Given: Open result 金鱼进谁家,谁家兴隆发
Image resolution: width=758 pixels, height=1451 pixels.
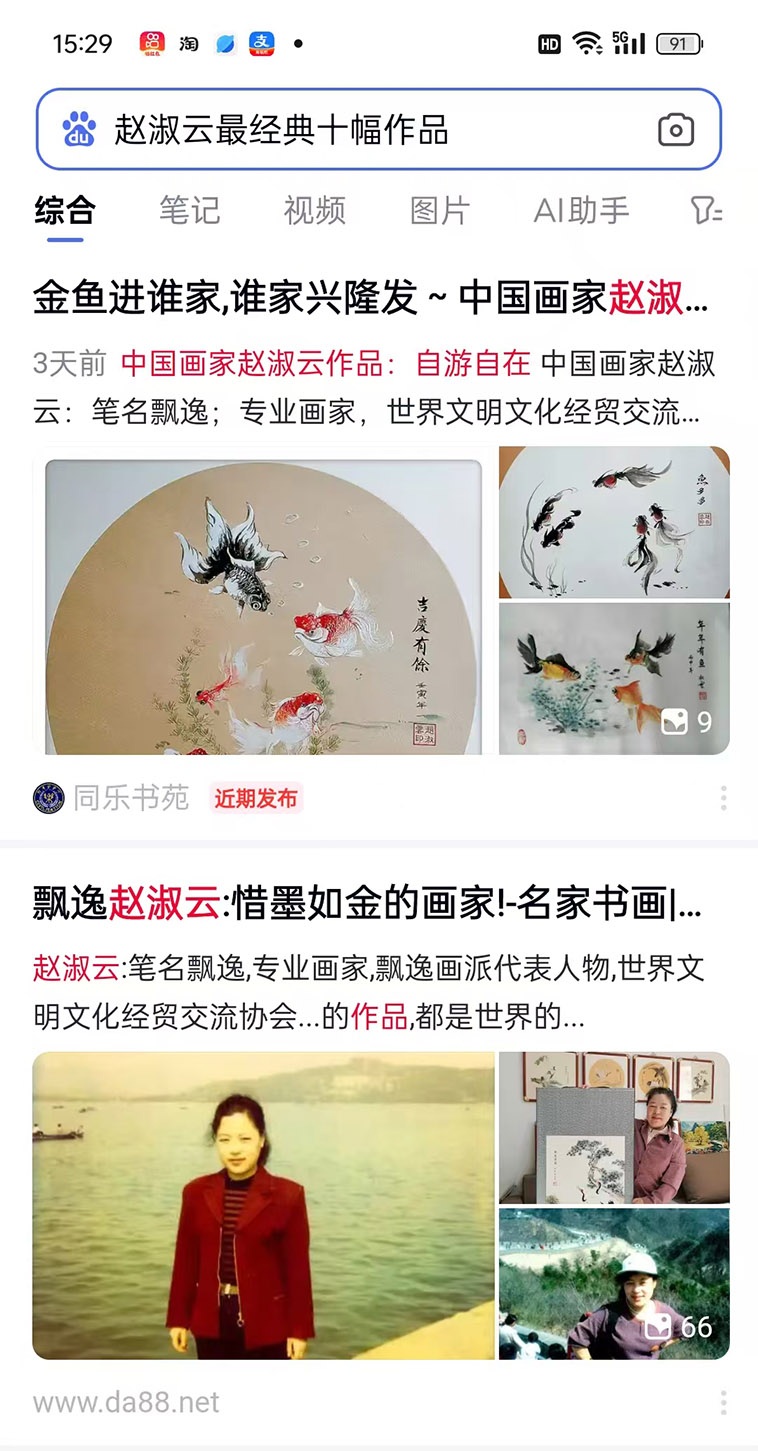Looking at the screenshot, I should pyautogui.click(x=370, y=298).
